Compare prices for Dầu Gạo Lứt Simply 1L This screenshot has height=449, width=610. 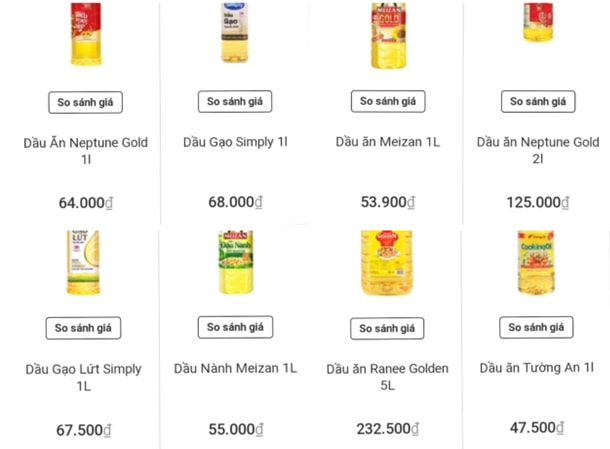(84, 328)
